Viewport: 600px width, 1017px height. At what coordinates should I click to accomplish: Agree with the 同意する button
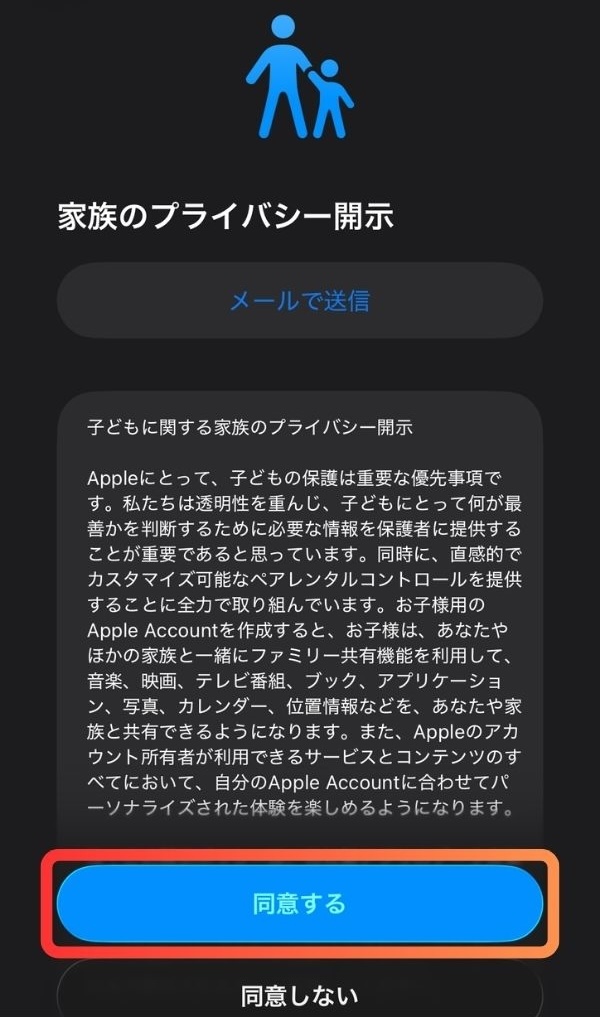coord(299,903)
